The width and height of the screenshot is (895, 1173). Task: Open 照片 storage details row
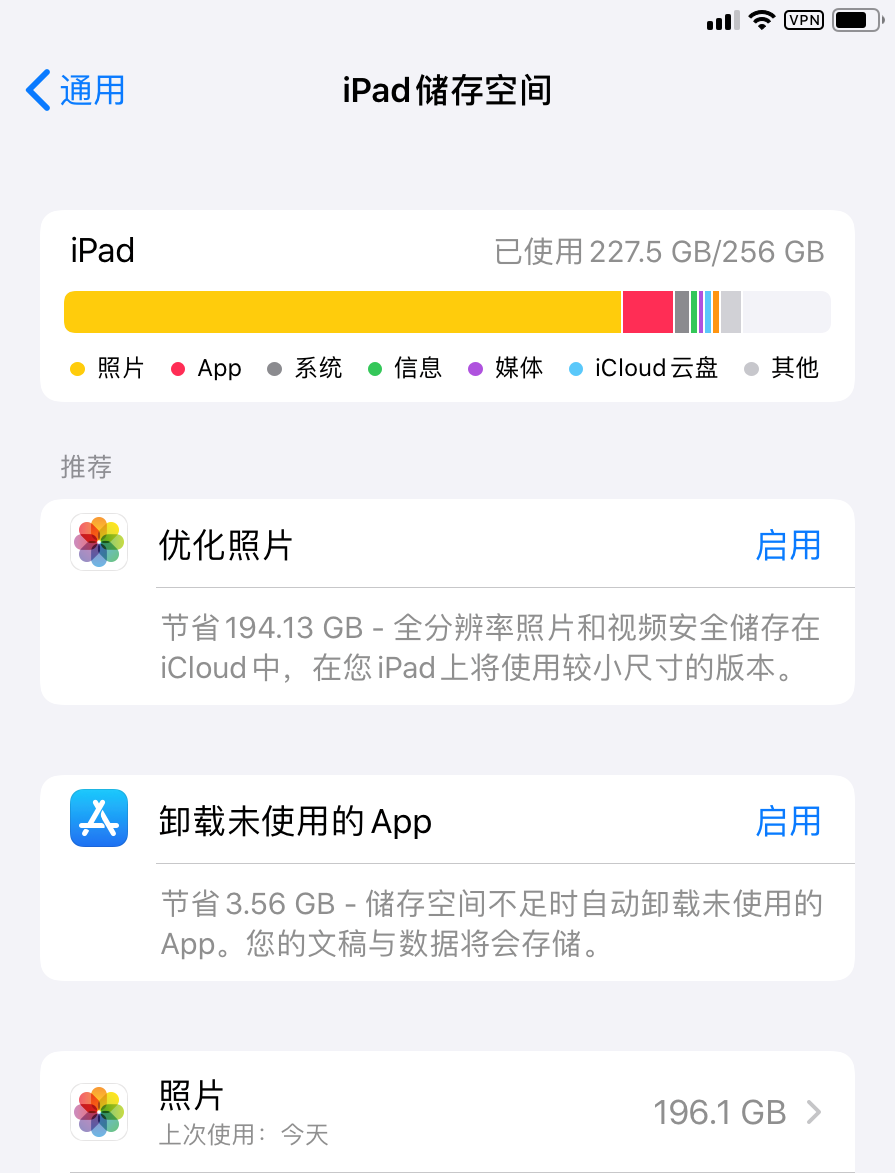pos(447,1111)
